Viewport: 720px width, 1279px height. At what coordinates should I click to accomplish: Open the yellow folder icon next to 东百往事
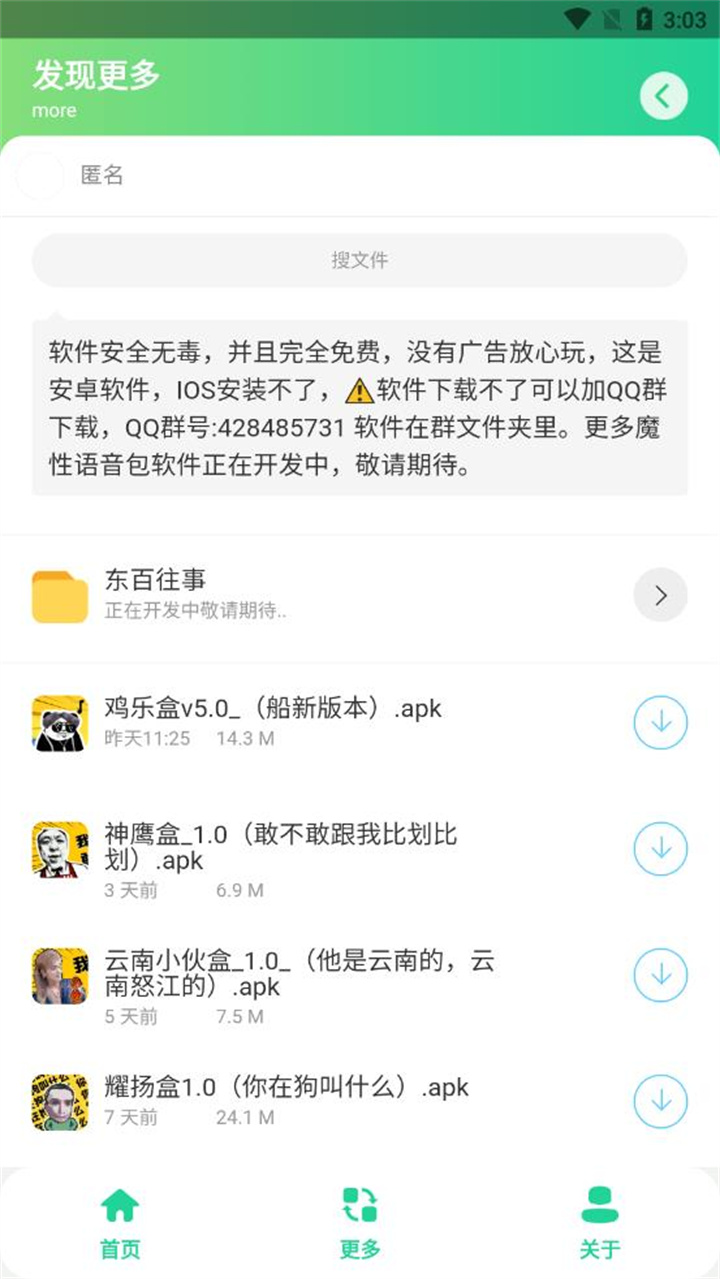(59, 593)
